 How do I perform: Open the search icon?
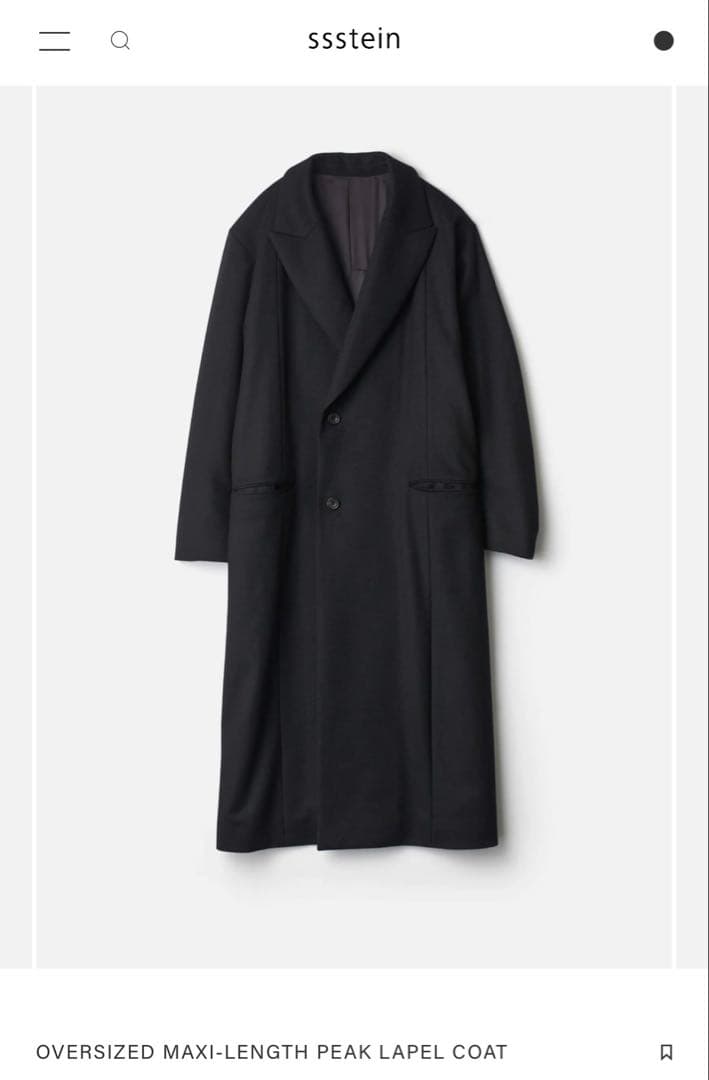click(x=120, y=41)
